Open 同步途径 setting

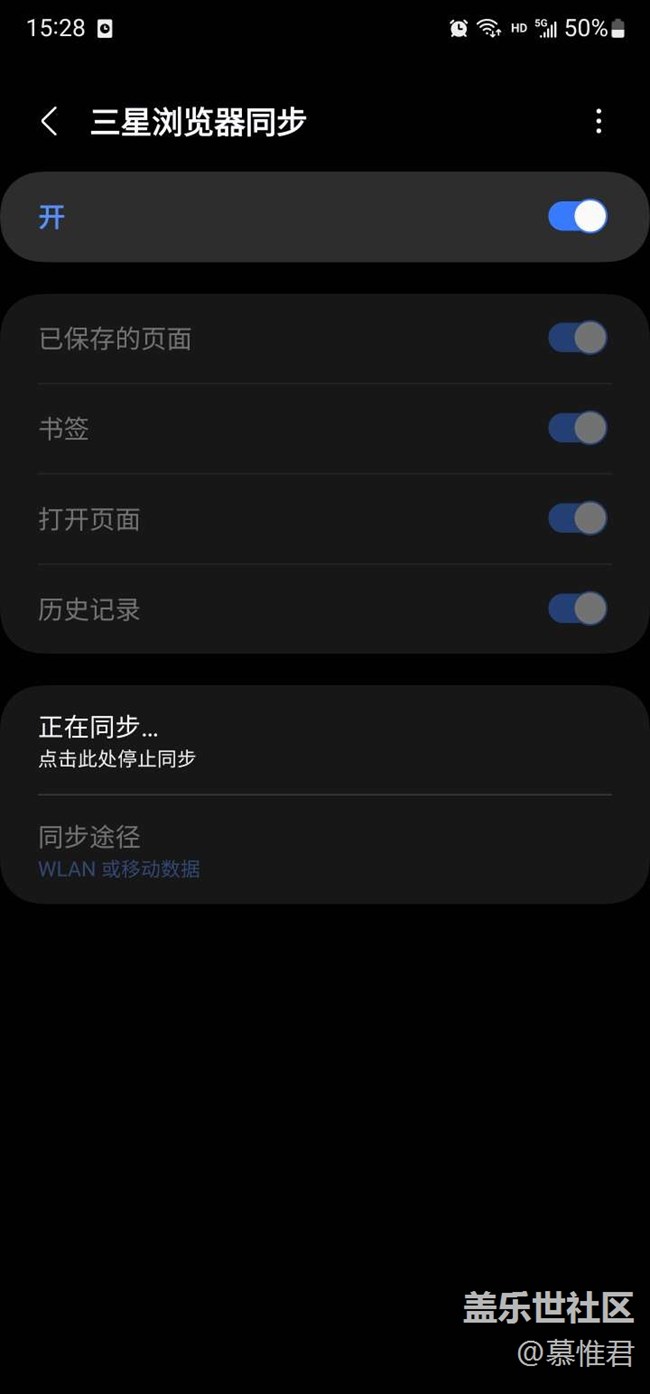(x=325, y=850)
